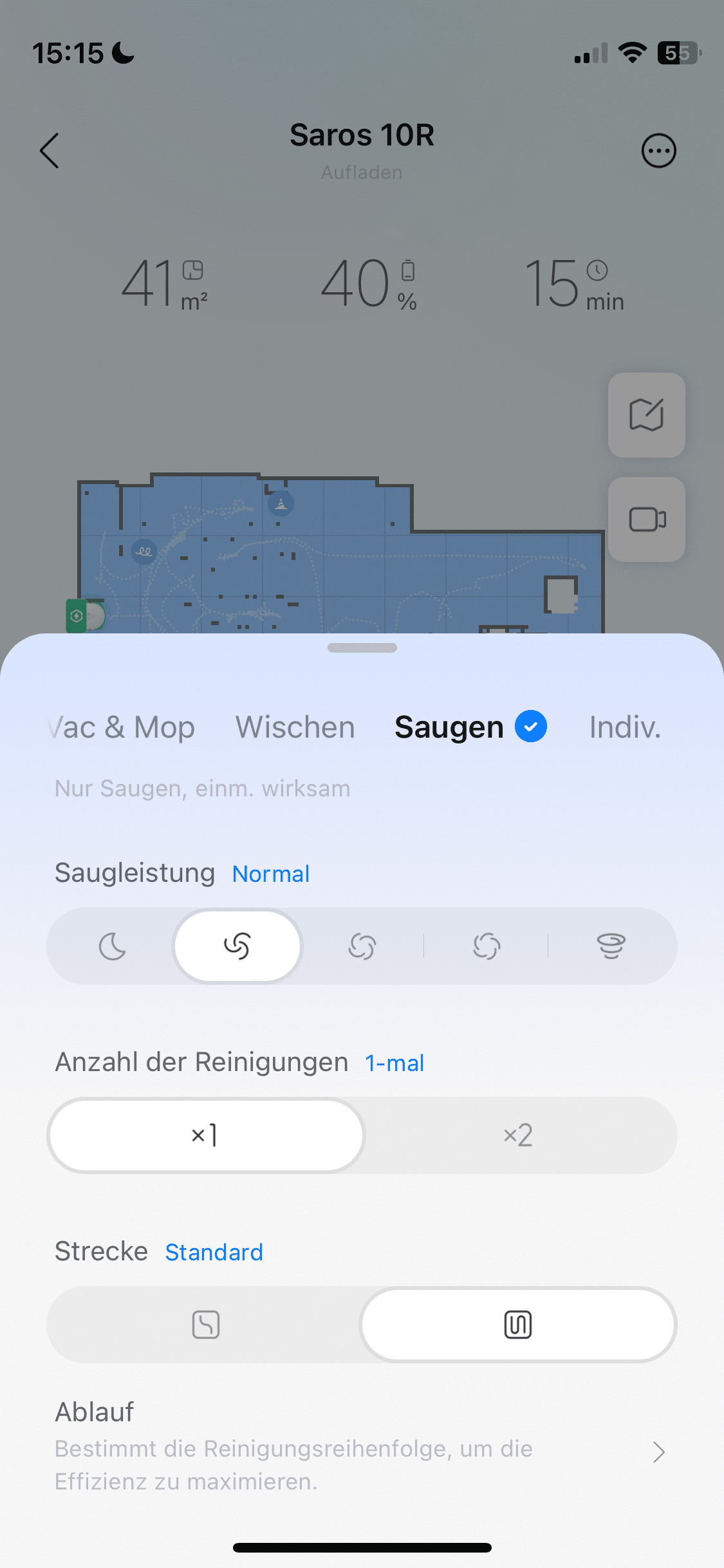Open the robot's video camera view
724x1568 pixels.
click(x=646, y=519)
